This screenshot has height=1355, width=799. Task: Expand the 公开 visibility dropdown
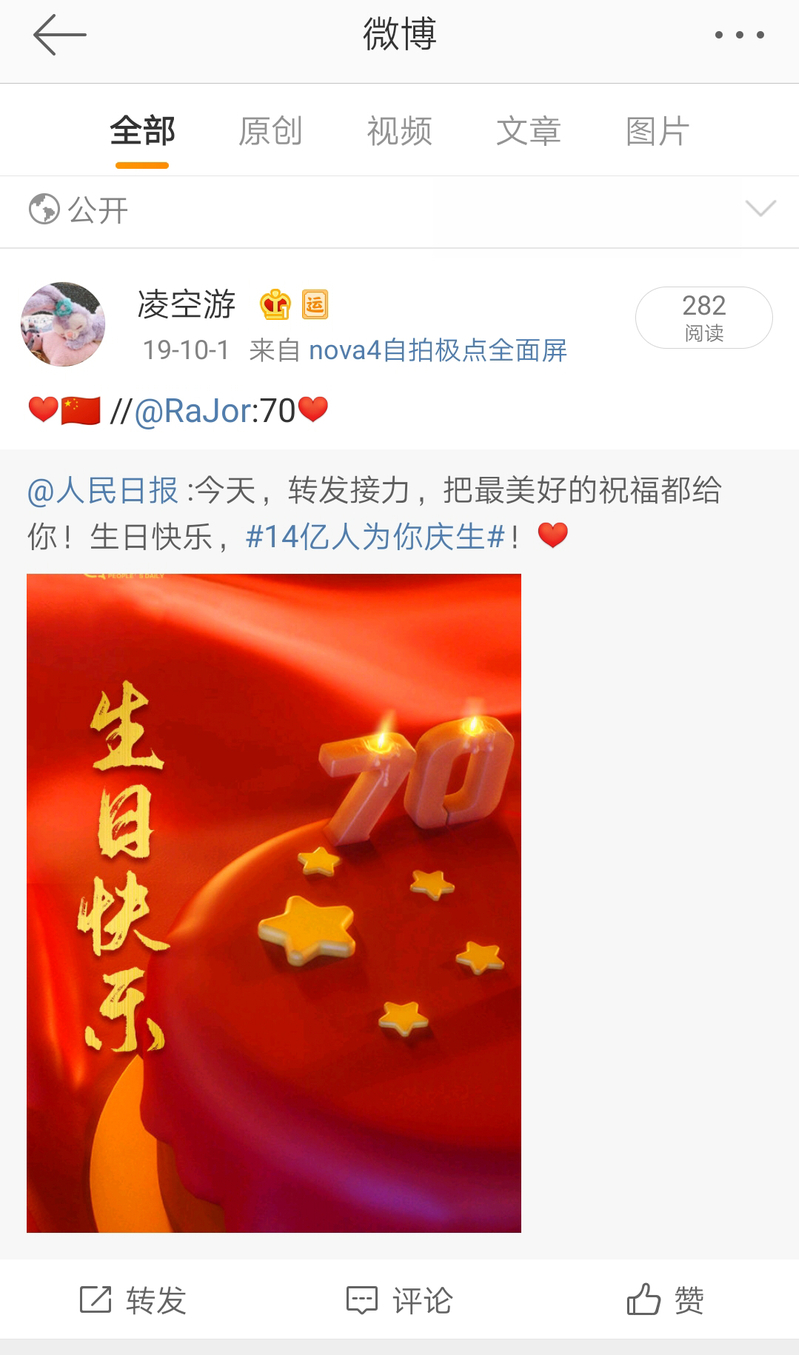[760, 209]
